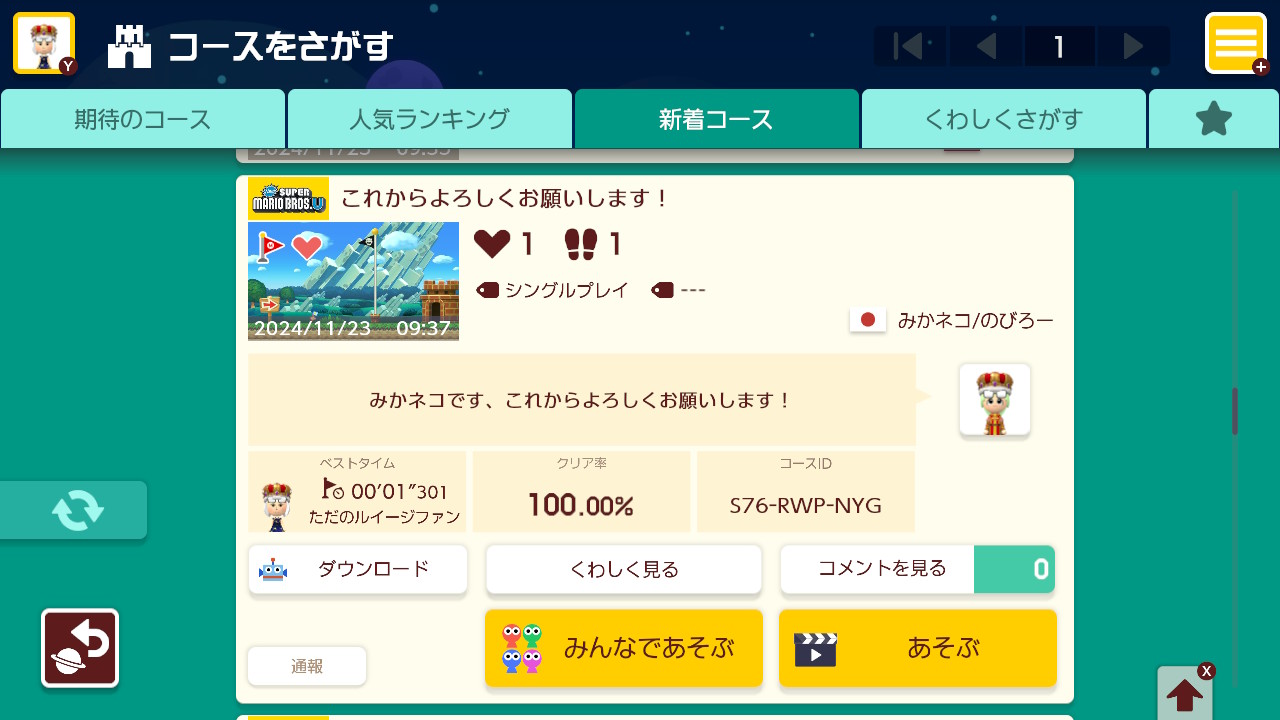Play the course with あそぶ
1280x720 pixels.
pyautogui.click(x=917, y=648)
